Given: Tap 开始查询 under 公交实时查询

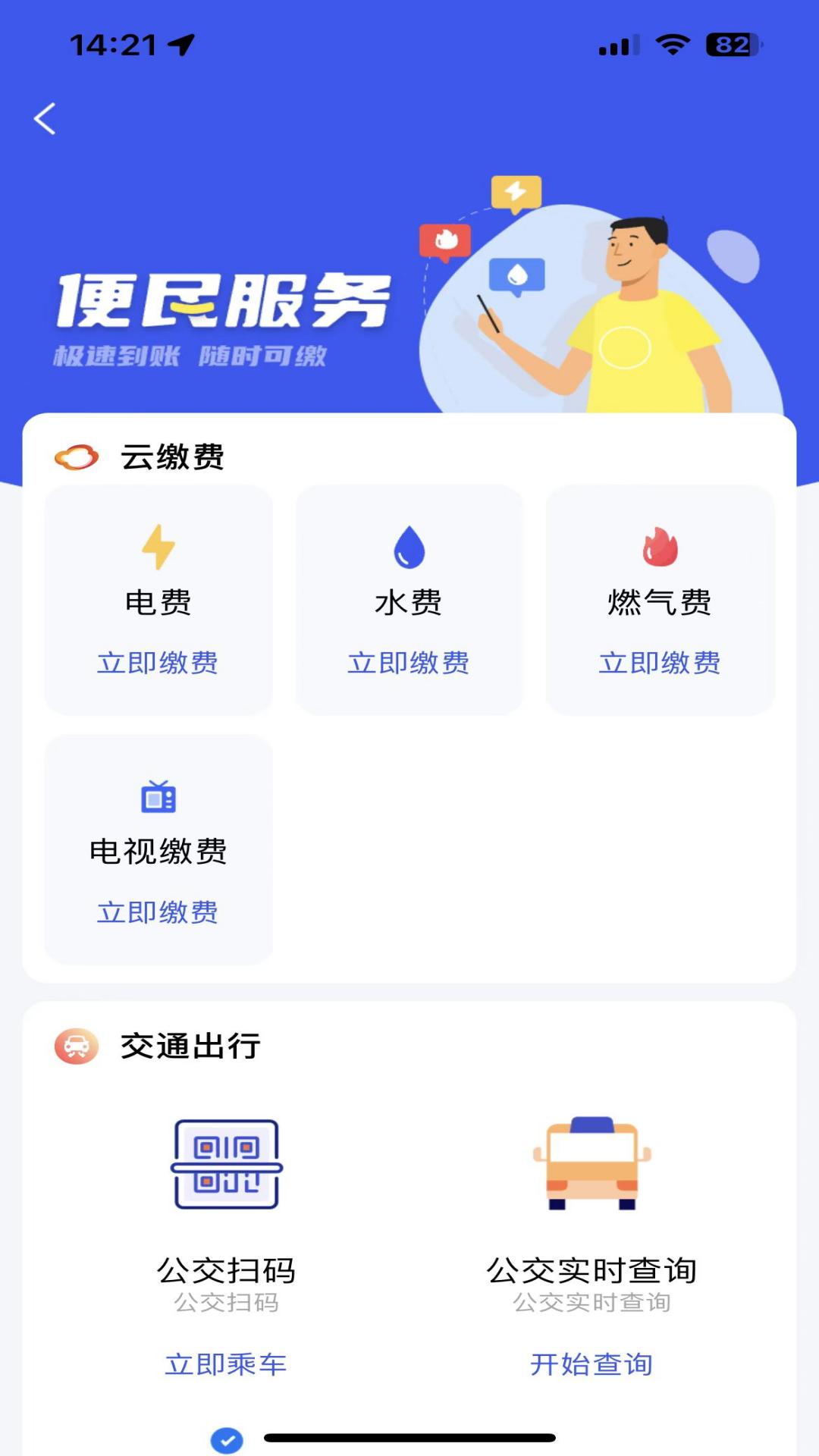Looking at the screenshot, I should 591,1364.
